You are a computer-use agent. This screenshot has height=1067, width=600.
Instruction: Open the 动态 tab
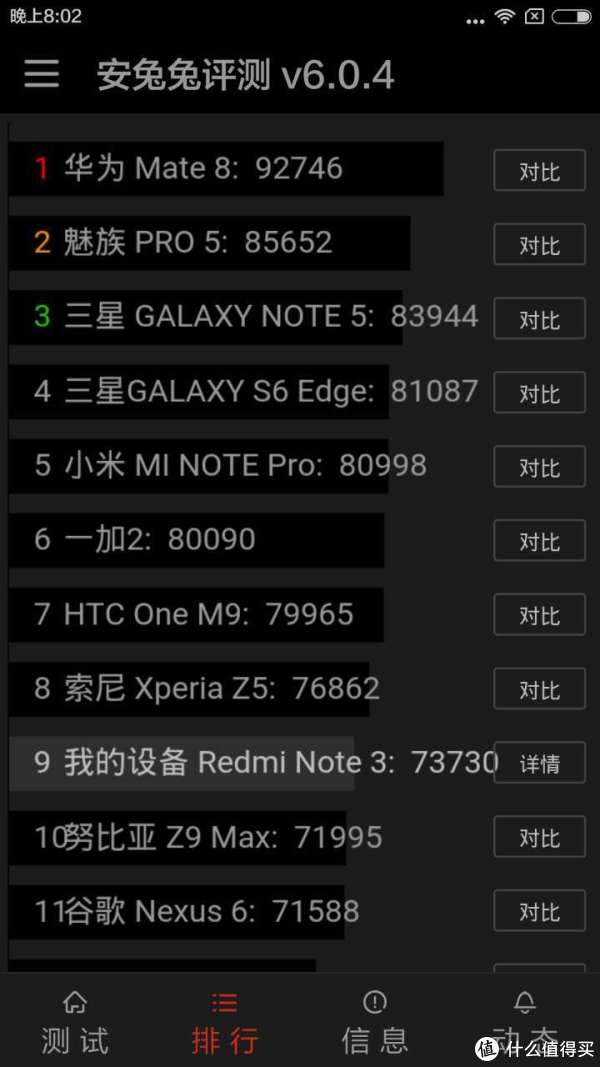point(524,1023)
